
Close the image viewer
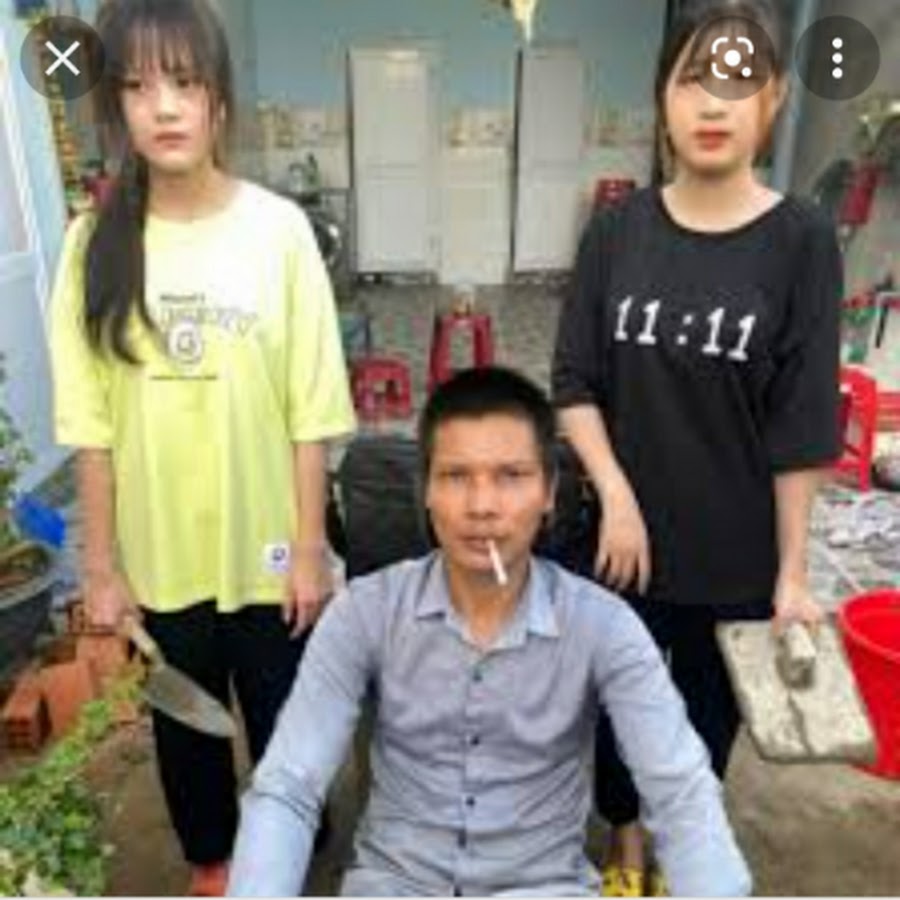pyautogui.click(x=62, y=58)
